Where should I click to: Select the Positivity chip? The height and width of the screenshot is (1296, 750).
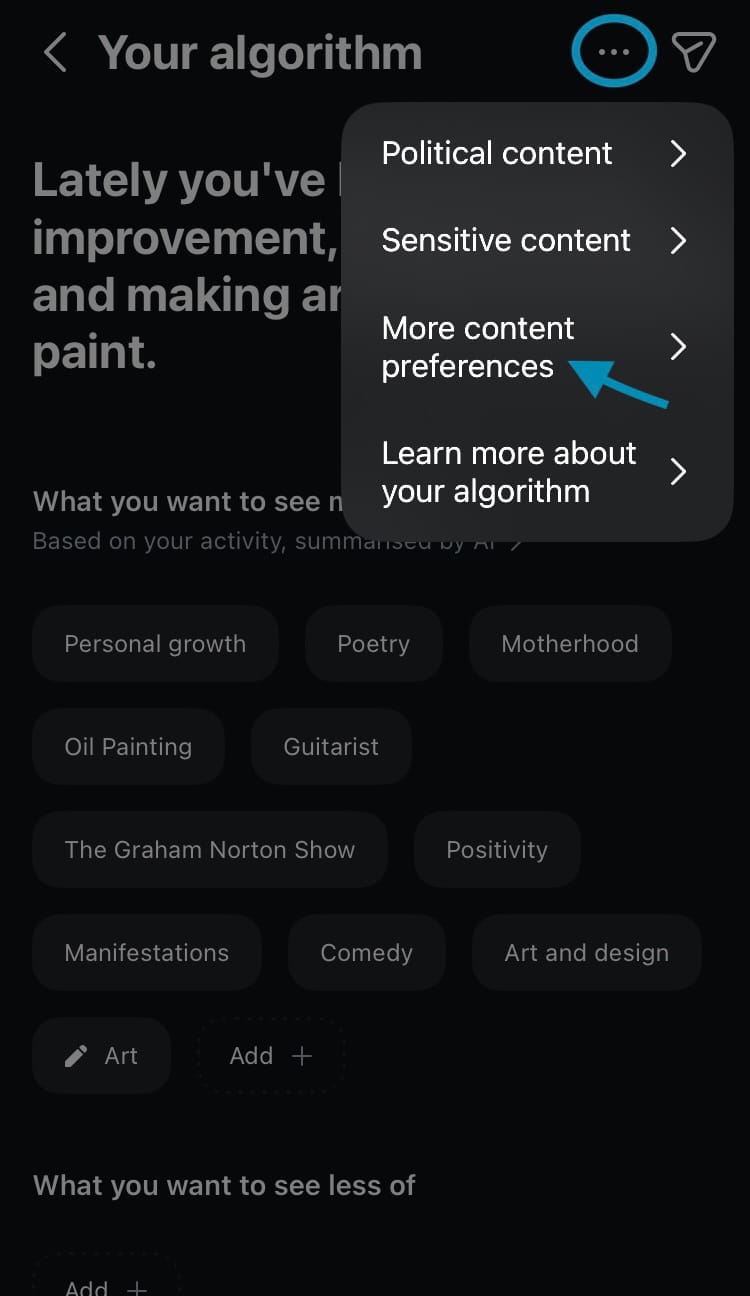(x=497, y=850)
